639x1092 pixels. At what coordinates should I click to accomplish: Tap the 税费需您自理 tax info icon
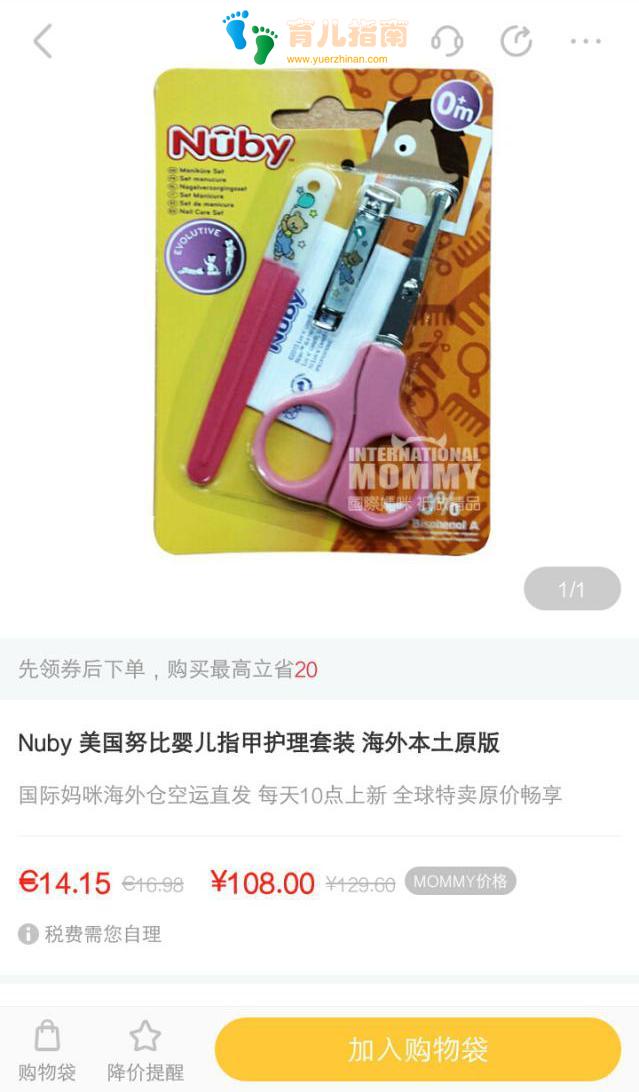pyautogui.click(x=28, y=934)
